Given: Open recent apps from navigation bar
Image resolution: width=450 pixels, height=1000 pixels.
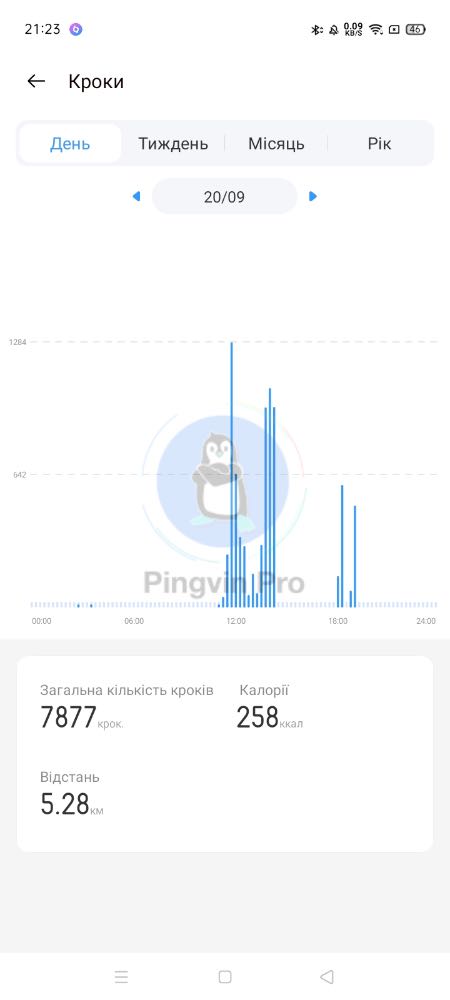Looking at the screenshot, I should [121, 976].
